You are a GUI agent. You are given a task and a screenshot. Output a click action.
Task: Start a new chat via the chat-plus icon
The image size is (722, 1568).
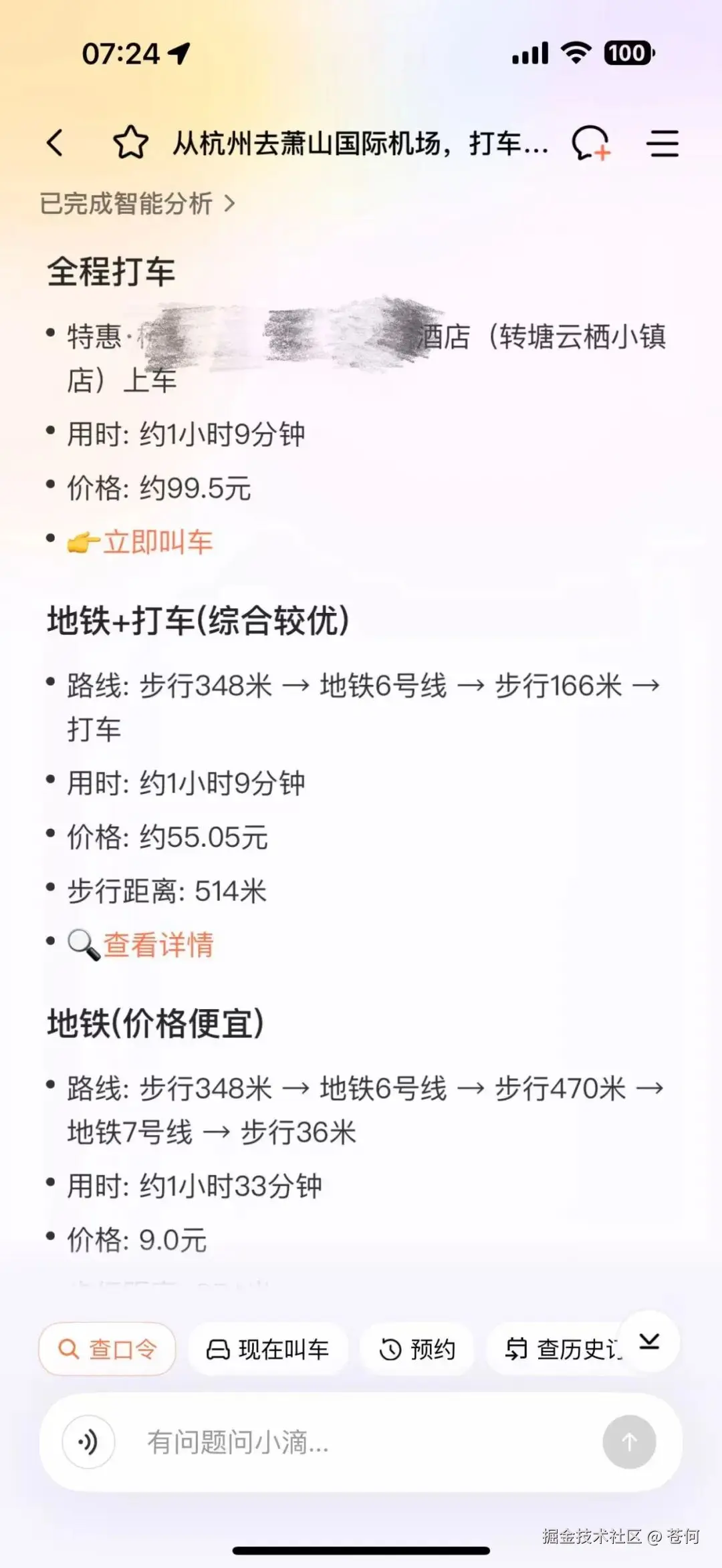pos(591,143)
